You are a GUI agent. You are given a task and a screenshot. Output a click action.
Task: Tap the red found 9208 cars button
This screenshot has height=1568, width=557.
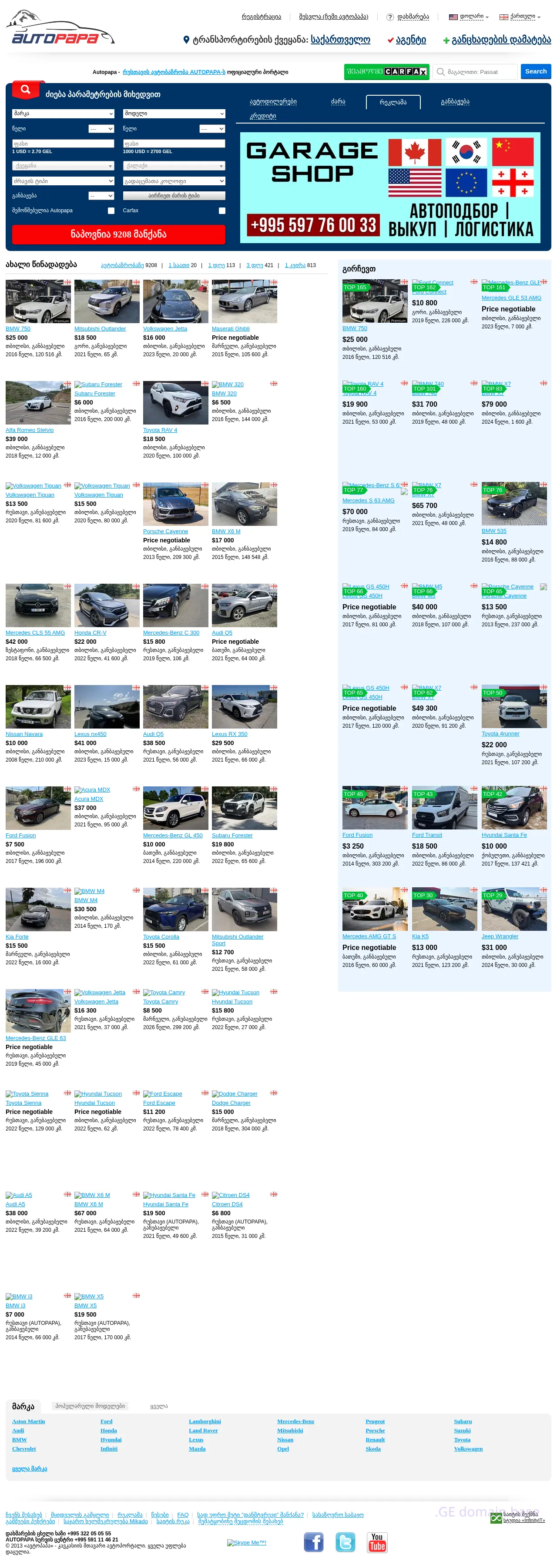point(119,234)
